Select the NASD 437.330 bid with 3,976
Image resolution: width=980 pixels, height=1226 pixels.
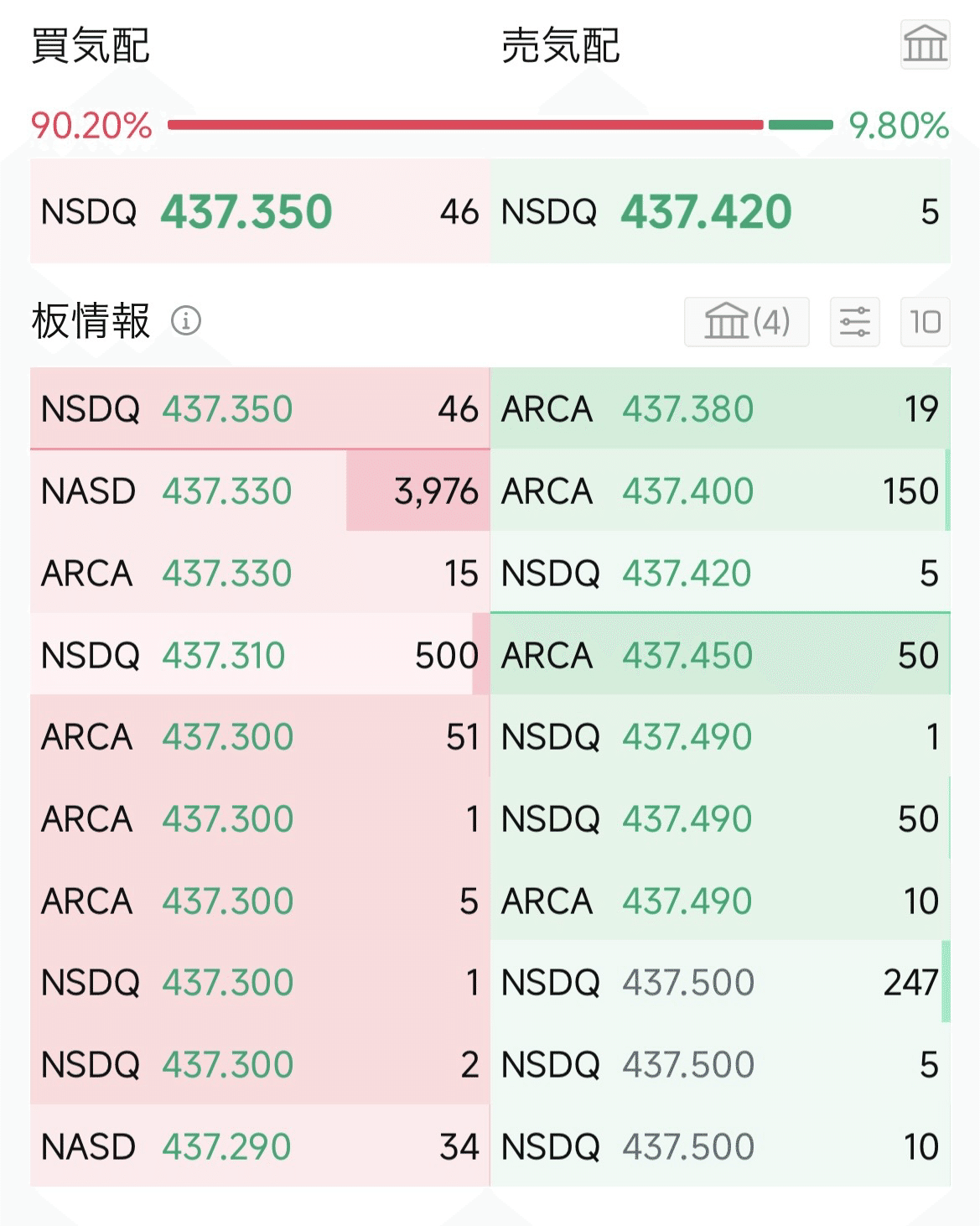(260, 491)
